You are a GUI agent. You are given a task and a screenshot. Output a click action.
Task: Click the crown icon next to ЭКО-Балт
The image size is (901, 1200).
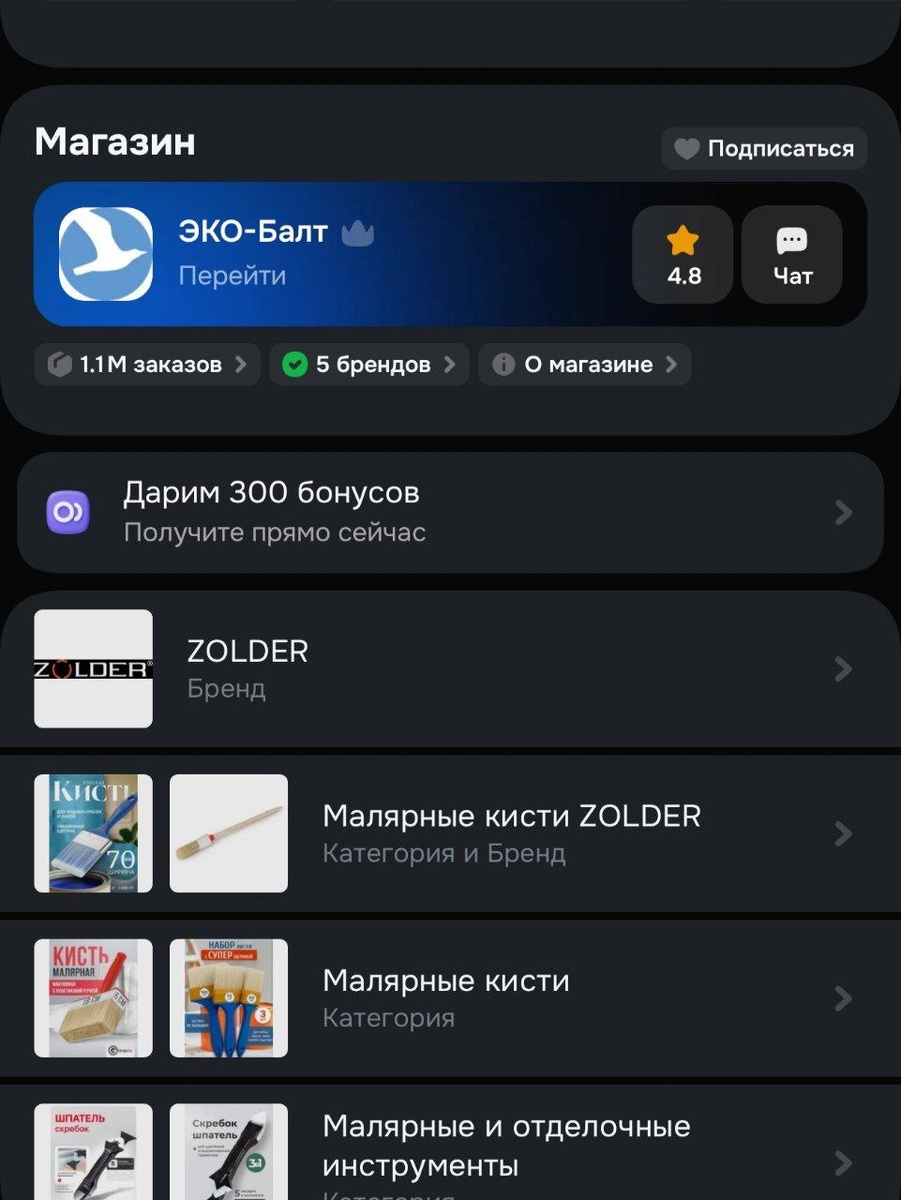358,231
